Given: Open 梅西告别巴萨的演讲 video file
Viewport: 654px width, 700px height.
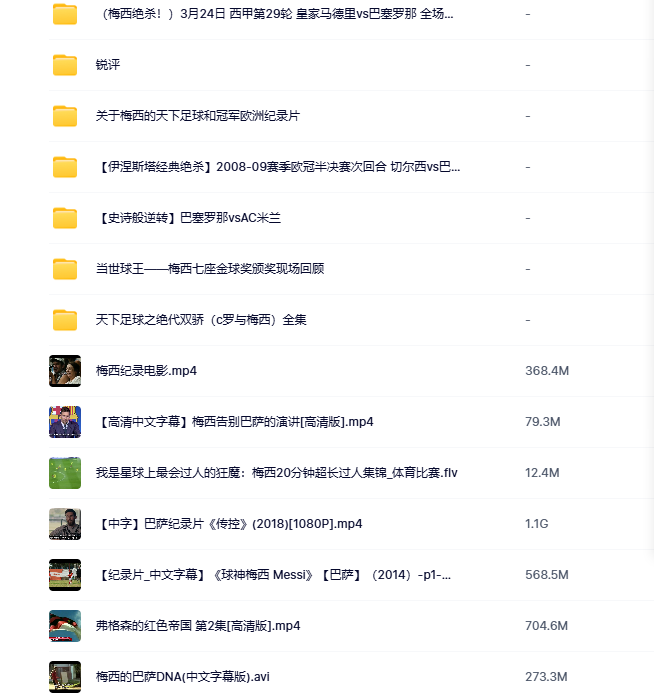Looking at the screenshot, I should click(x=234, y=422).
